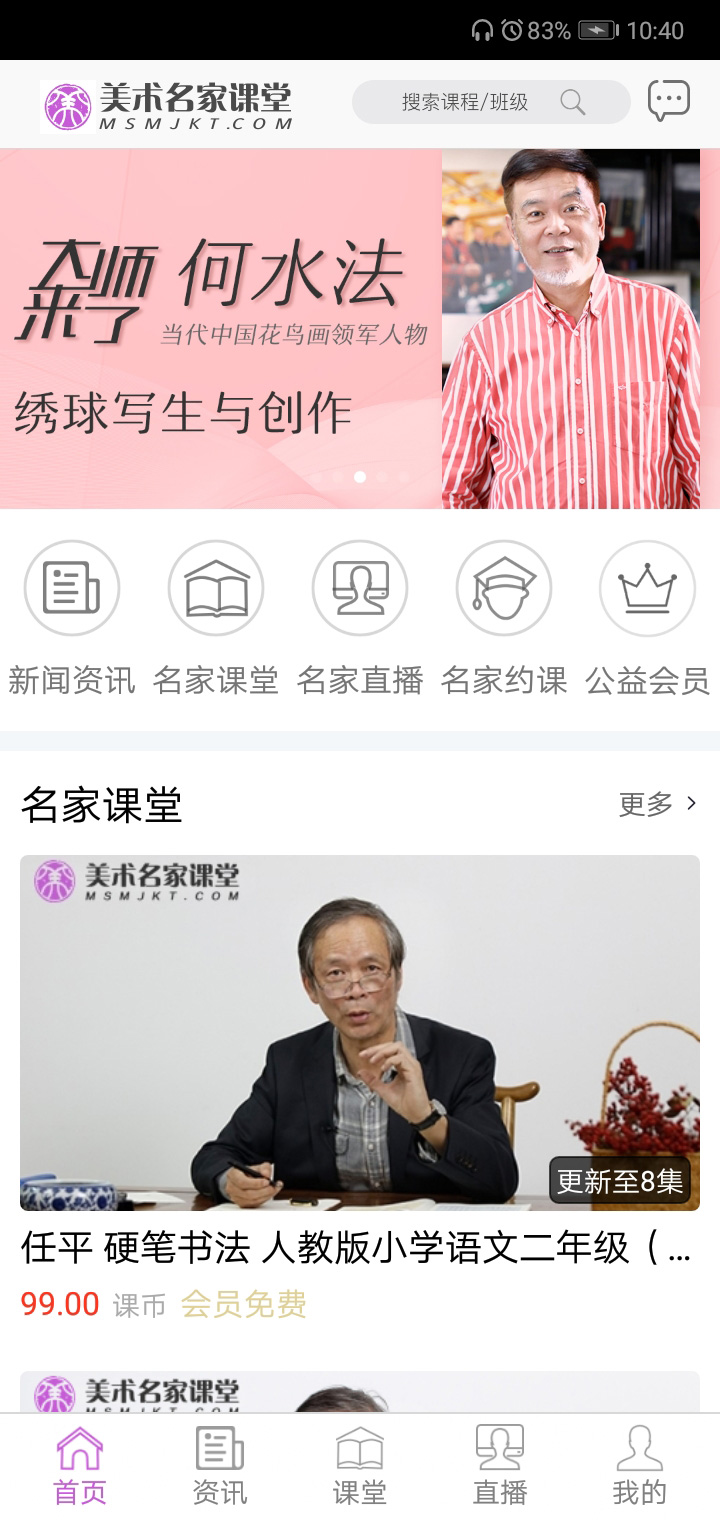This screenshot has width=720, height=1520.
Task: Tap the search magnifier icon
Action: pyautogui.click(x=571, y=101)
